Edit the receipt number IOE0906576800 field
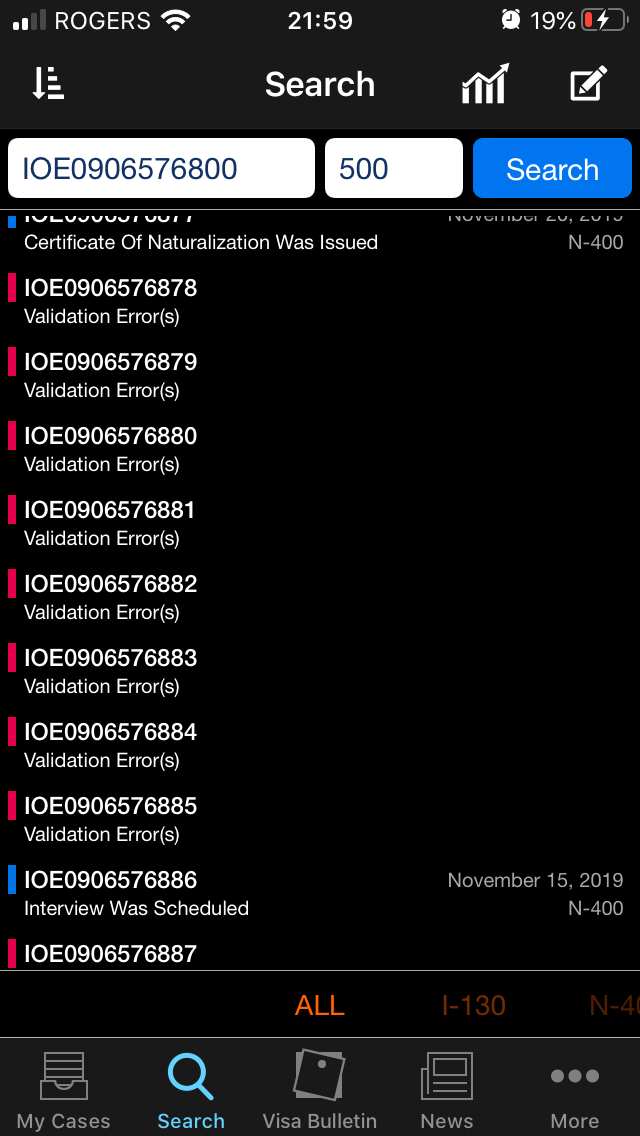Image resolution: width=640 pixels, height=1136 pixels. point(161,168)
